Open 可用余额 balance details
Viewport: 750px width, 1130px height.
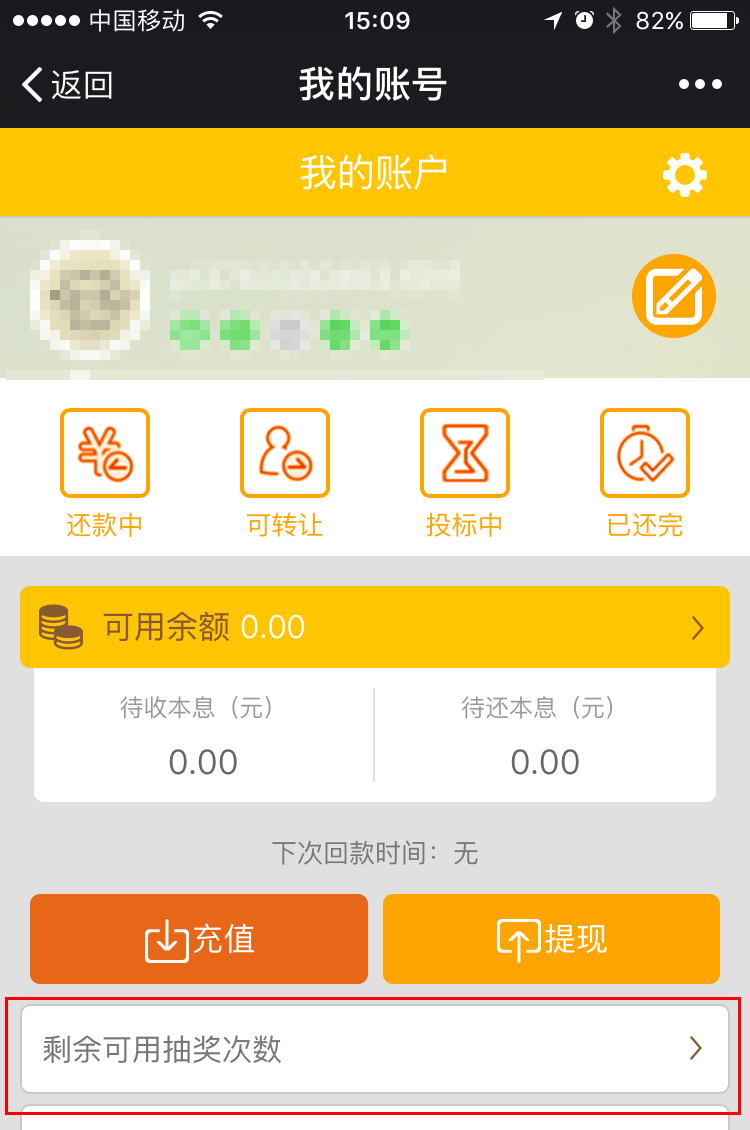pyautogui.click(x=375, y=627)
